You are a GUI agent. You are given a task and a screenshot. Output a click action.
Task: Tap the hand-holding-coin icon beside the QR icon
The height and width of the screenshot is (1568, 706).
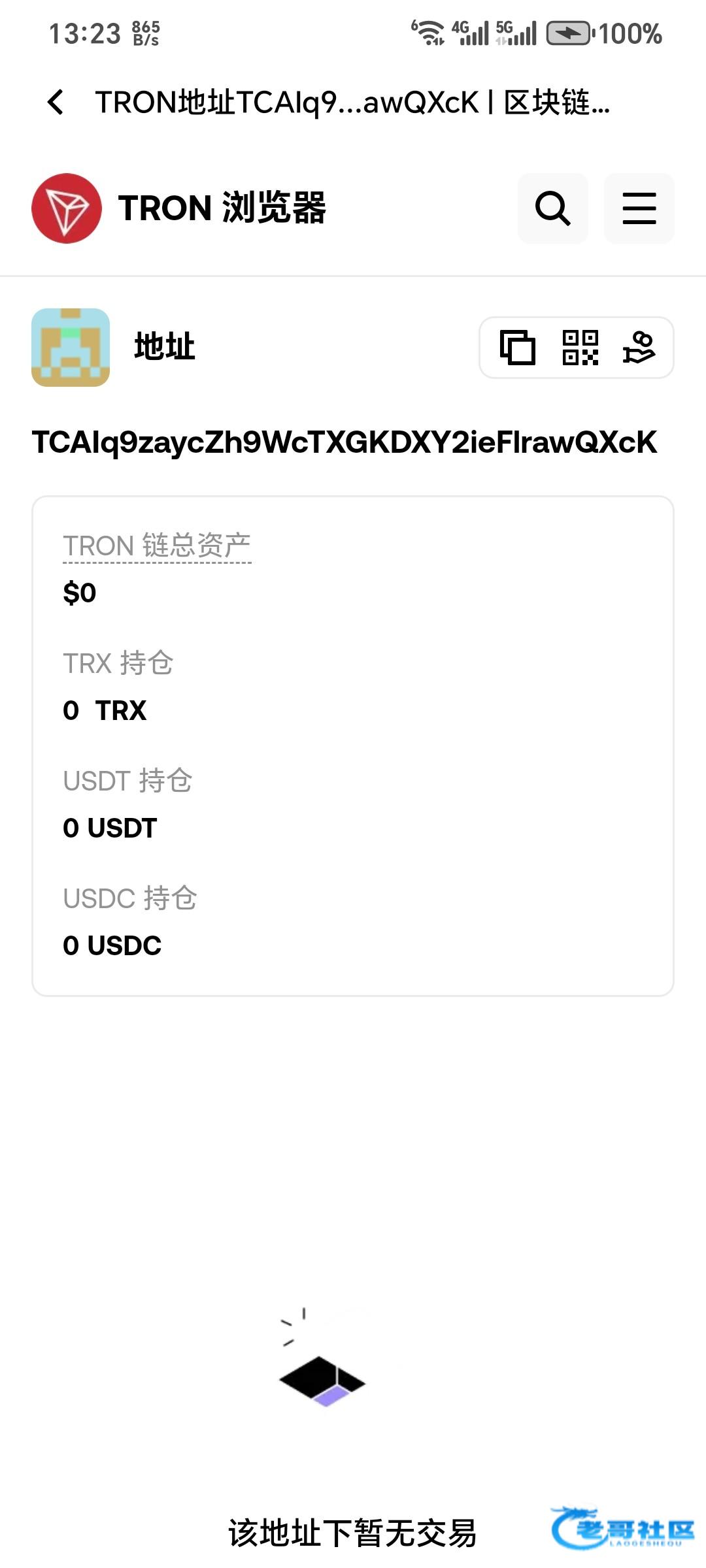click(638, 347)
